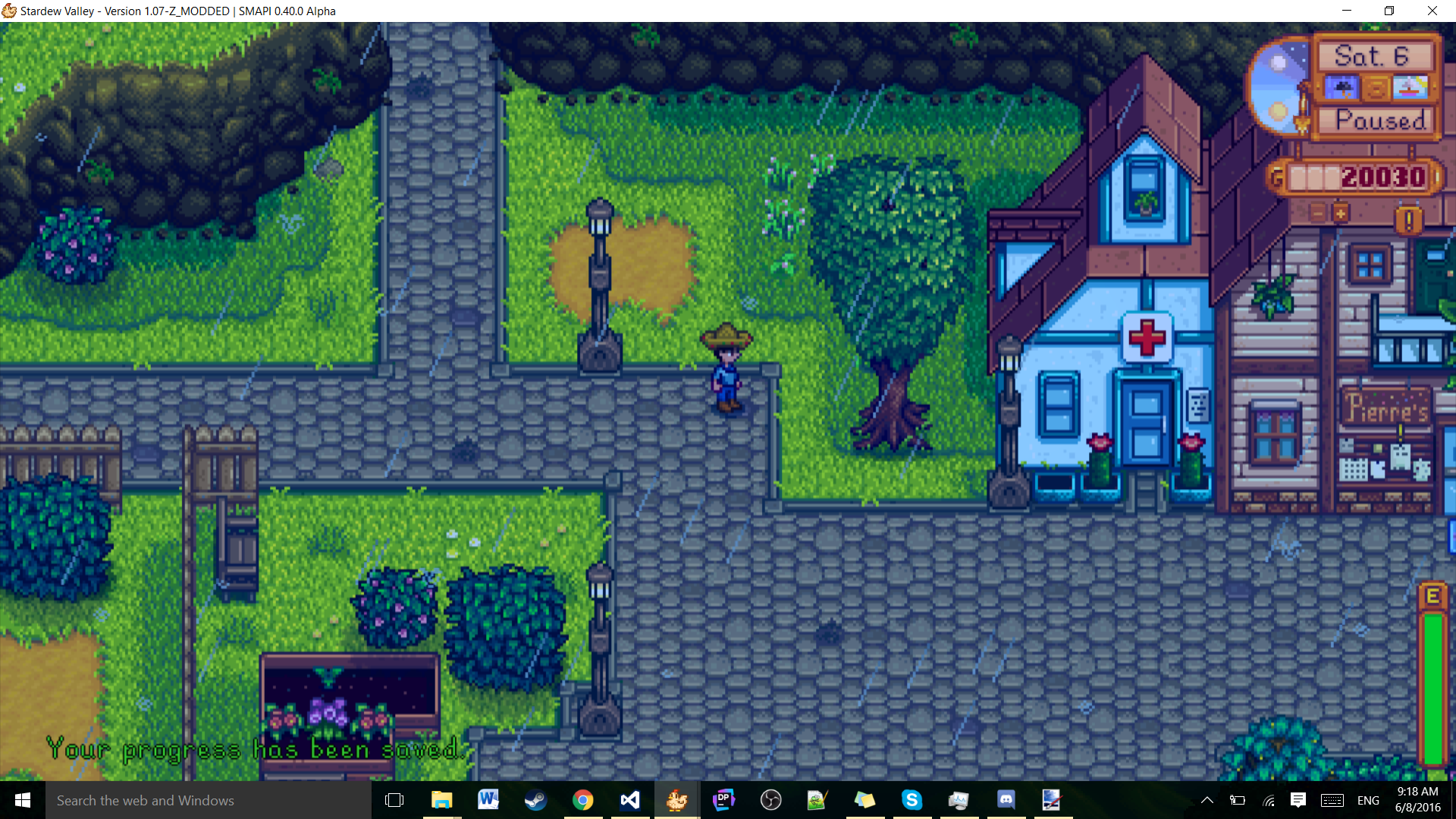Open Task View from the taskbar
Viewport: 1456px width, 819px height.
[394, 800]
